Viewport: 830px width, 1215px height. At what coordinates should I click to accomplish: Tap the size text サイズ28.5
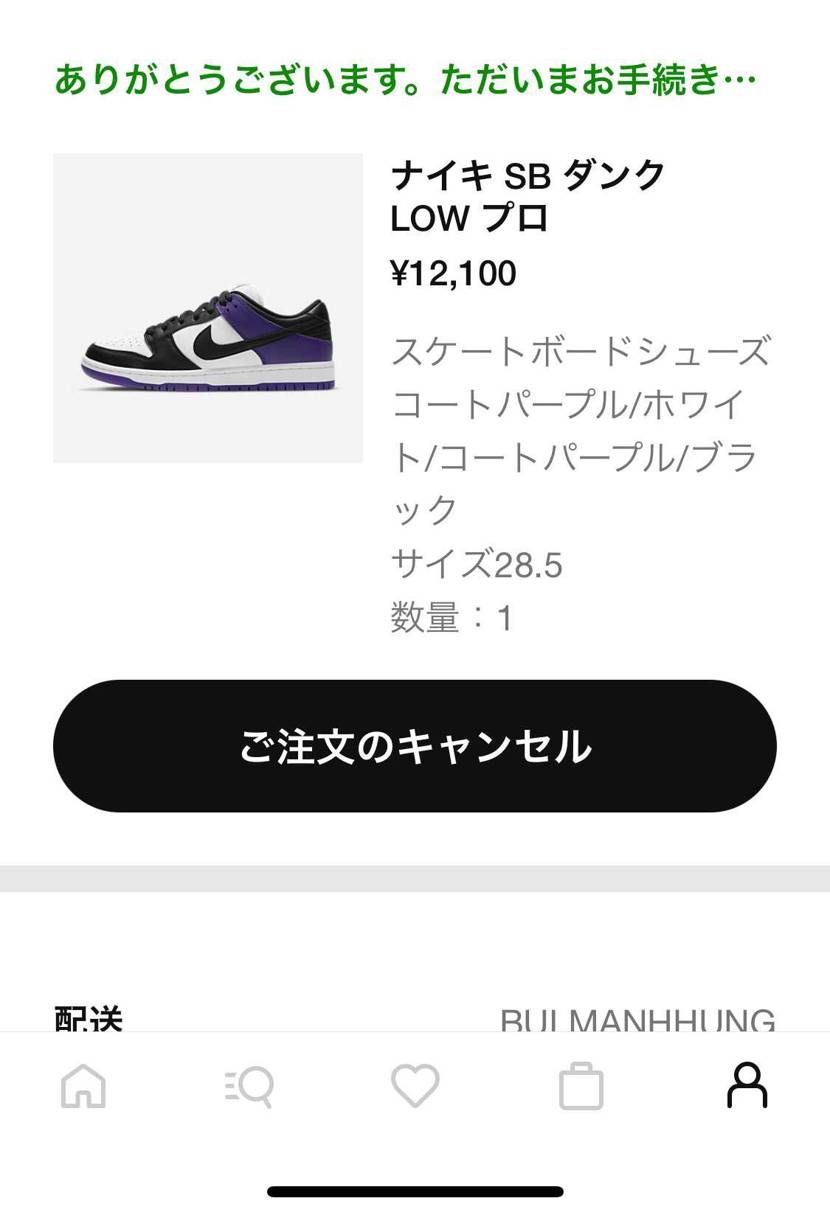click(x=478, y=565)
